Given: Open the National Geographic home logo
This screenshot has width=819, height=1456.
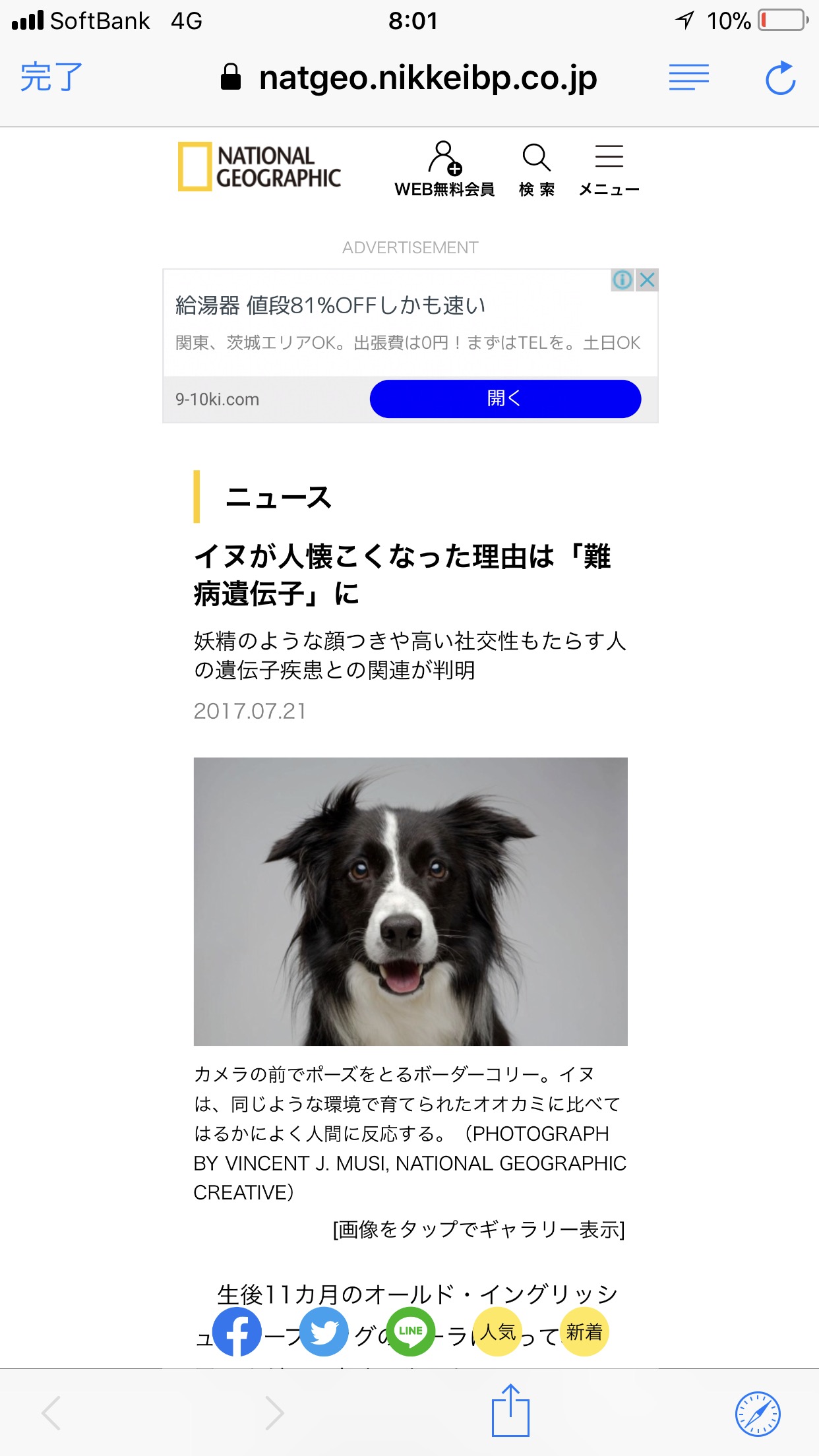Looking at the screenshot, I should tap(259, 167).
